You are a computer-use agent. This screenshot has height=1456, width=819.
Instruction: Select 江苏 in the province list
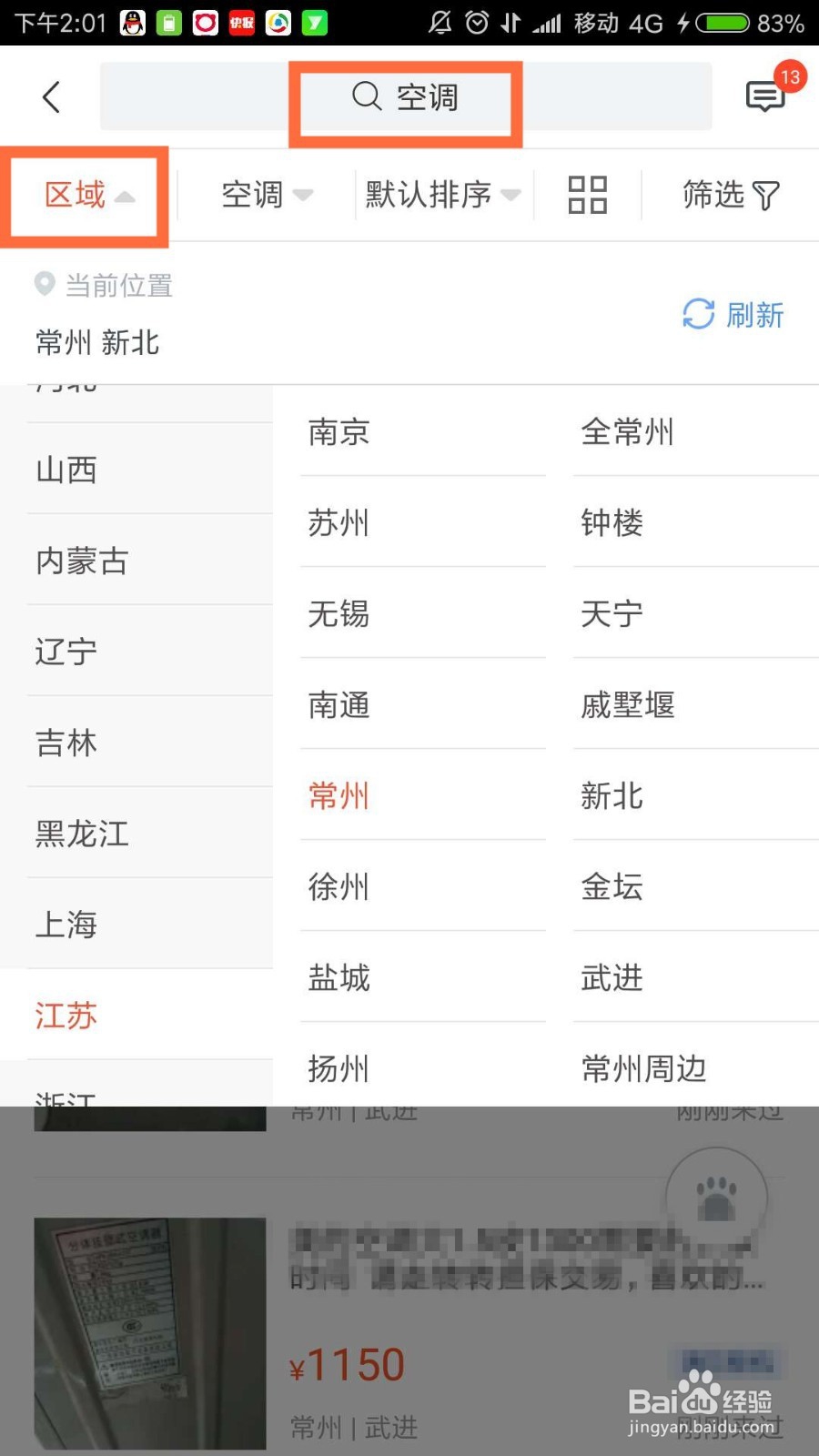pos(65,1015)
